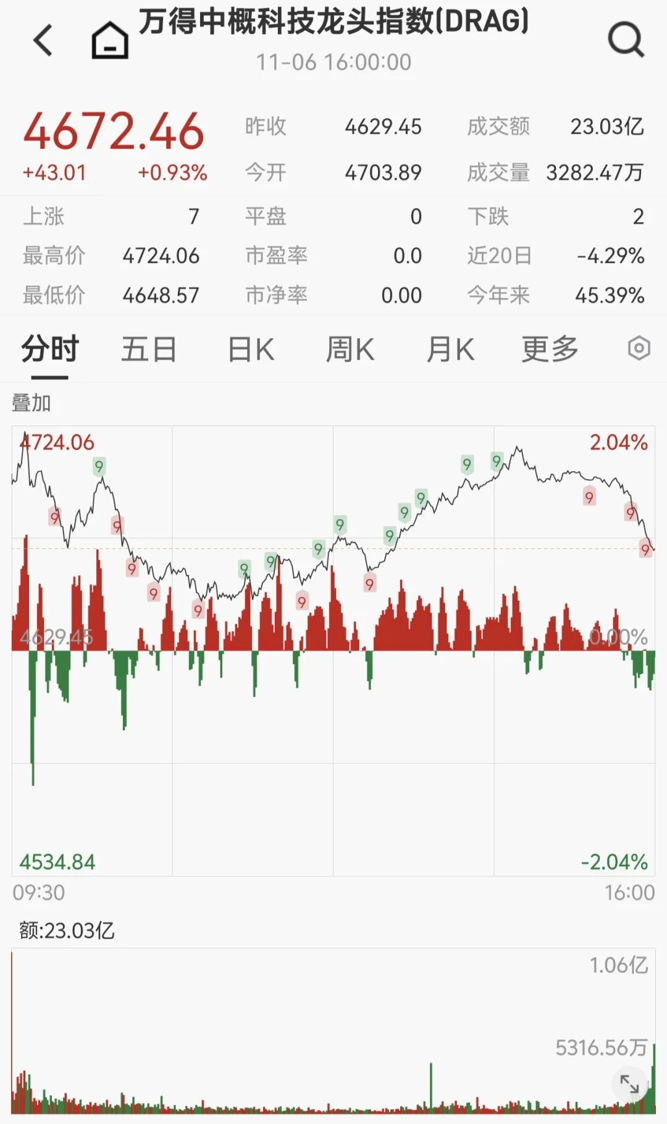This screenshot has width=667, height=1124.
Task: Search for a stock or index
Action: (x=626, y=41)
